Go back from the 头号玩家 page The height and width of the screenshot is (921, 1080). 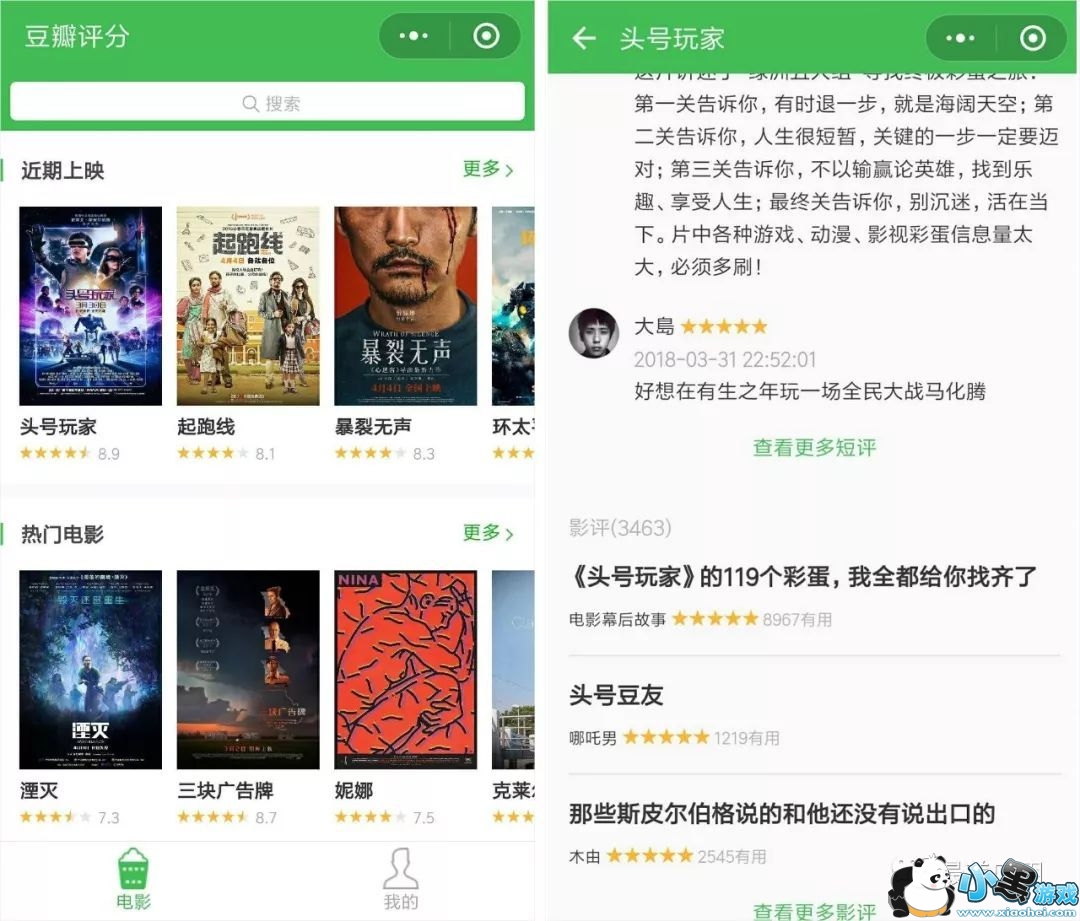(x=583, y=38)
